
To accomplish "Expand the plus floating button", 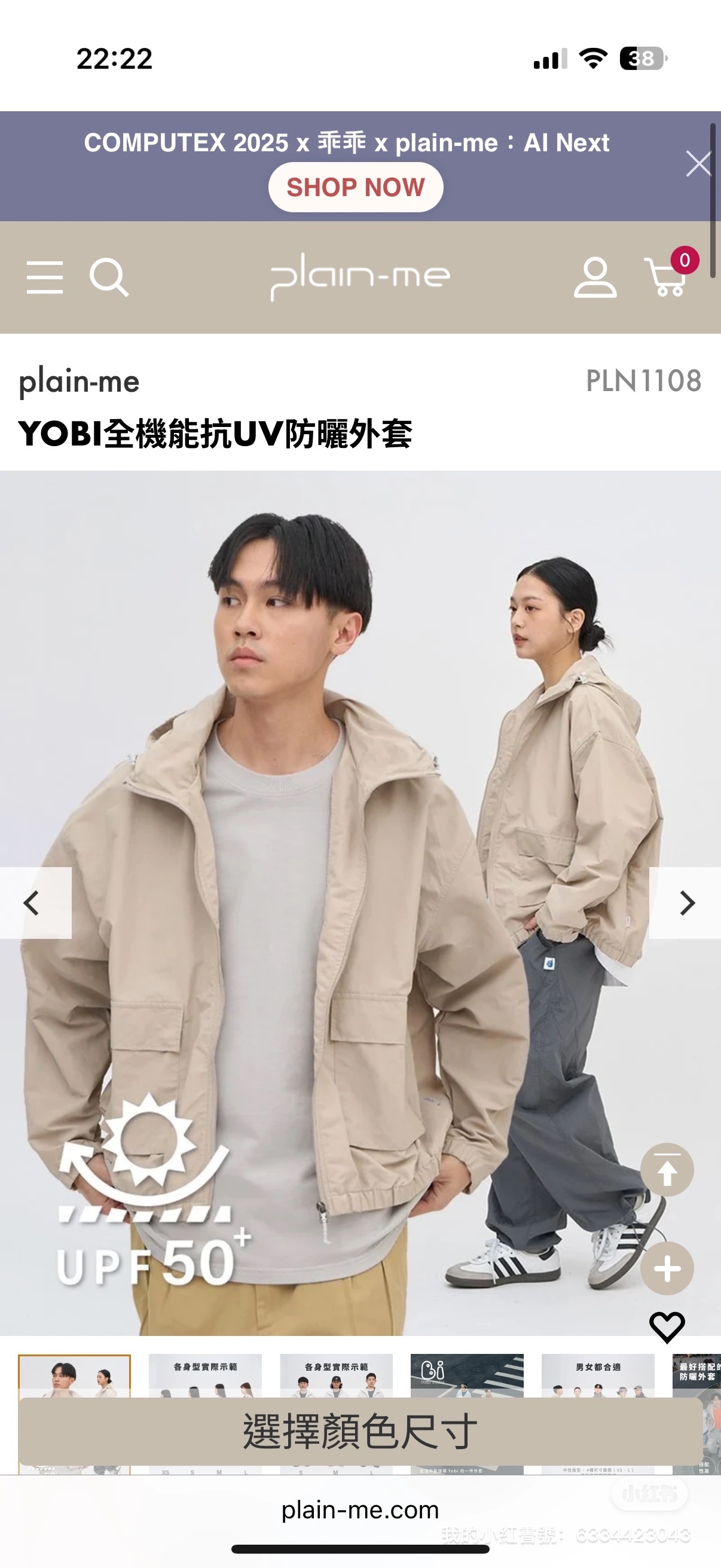I will click(x=667, y=1268).
